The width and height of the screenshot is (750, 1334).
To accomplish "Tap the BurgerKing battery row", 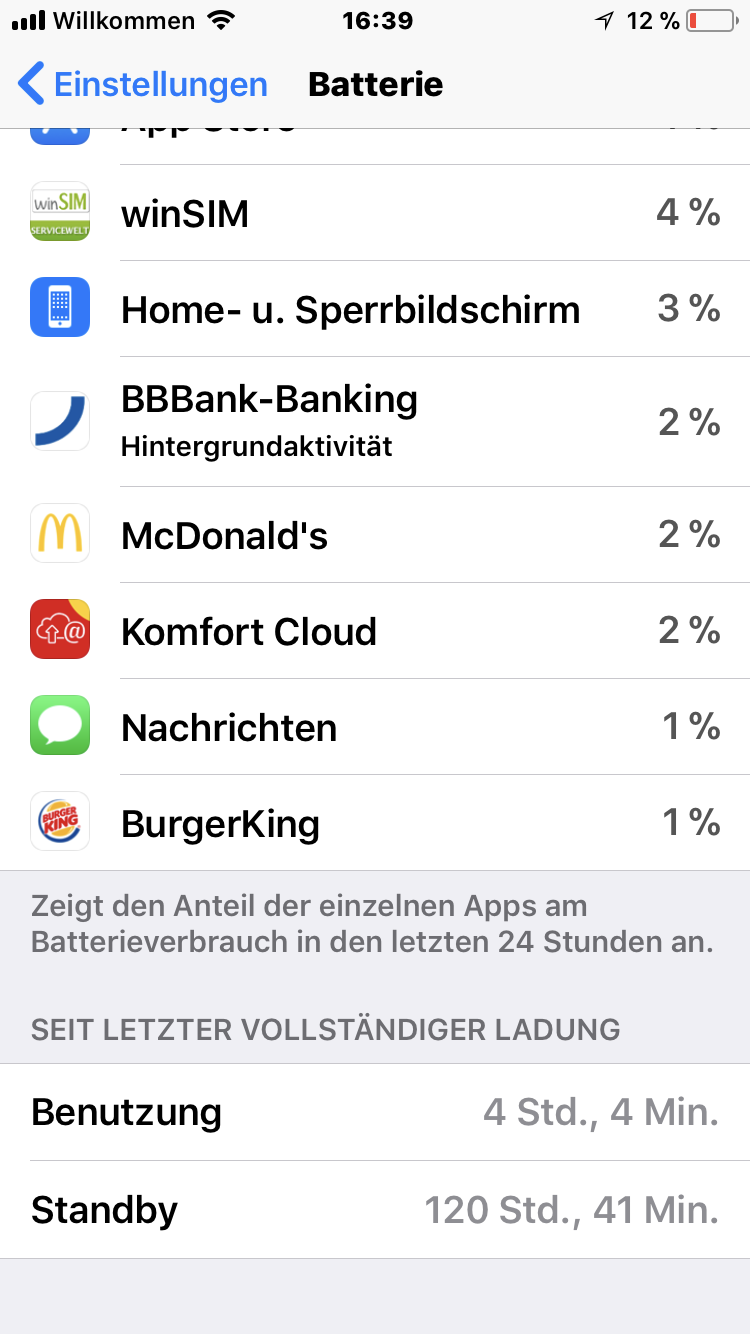I will pos(375,823).
